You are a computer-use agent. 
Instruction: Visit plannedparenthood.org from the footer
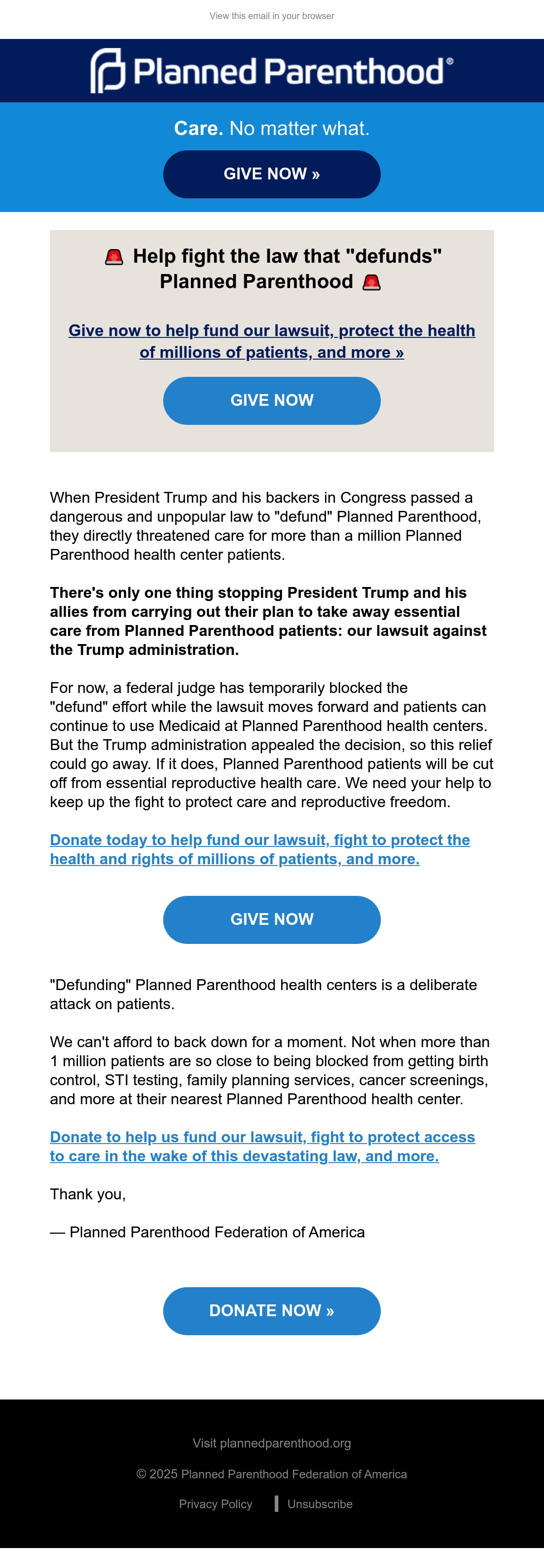click(x=272, y=1443)
